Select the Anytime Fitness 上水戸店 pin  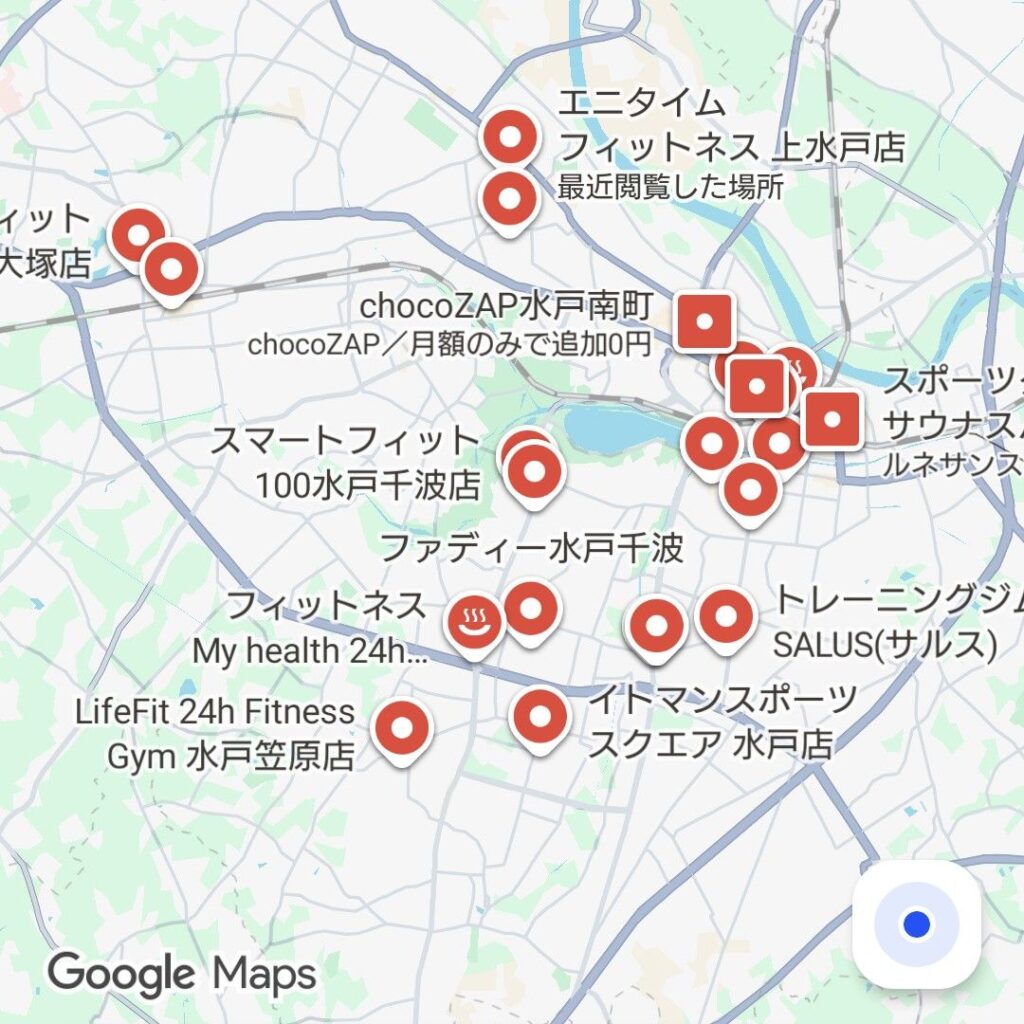point(509,138)
